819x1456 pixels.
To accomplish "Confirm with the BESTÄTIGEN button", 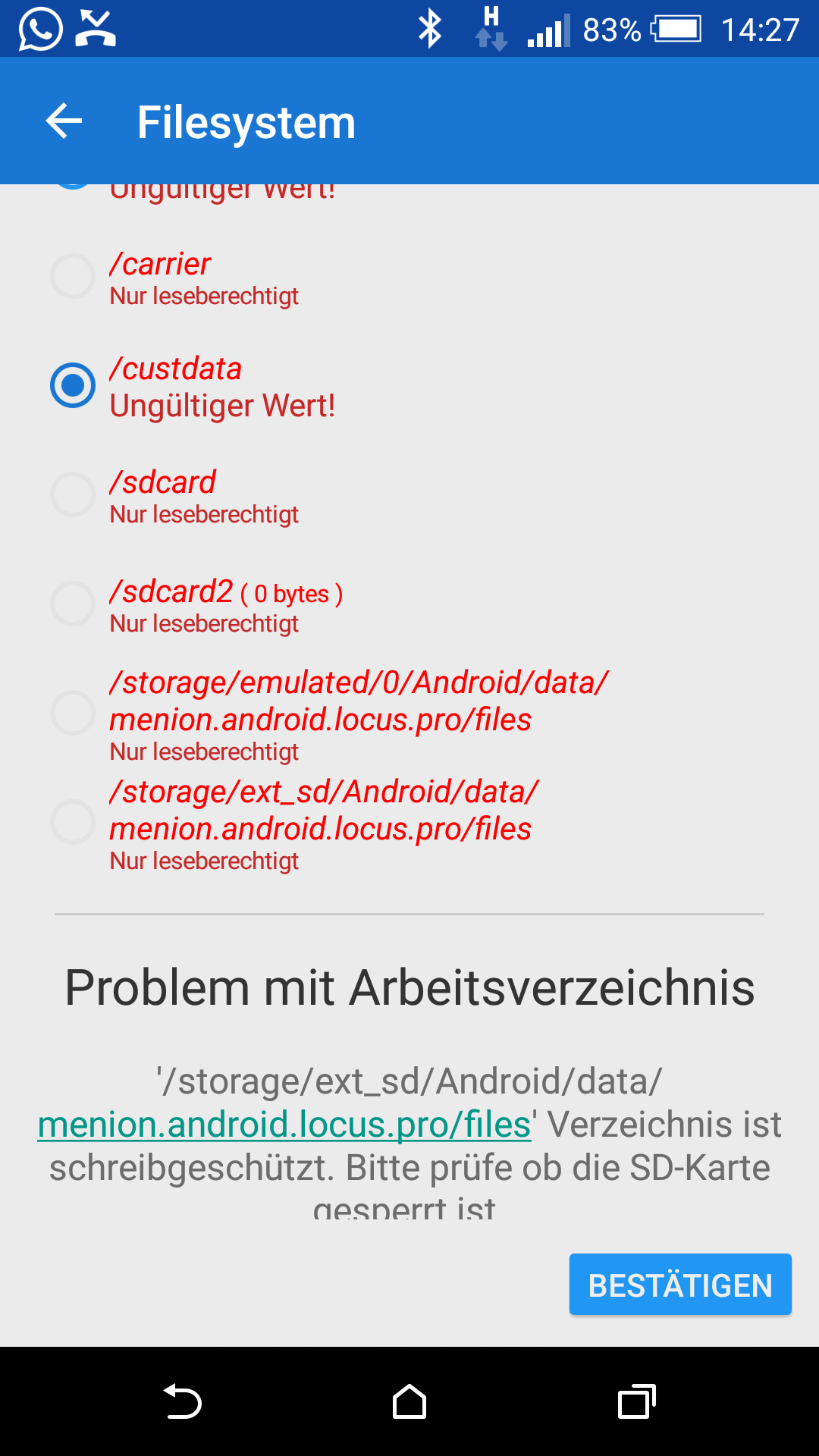I will 680,1285.
